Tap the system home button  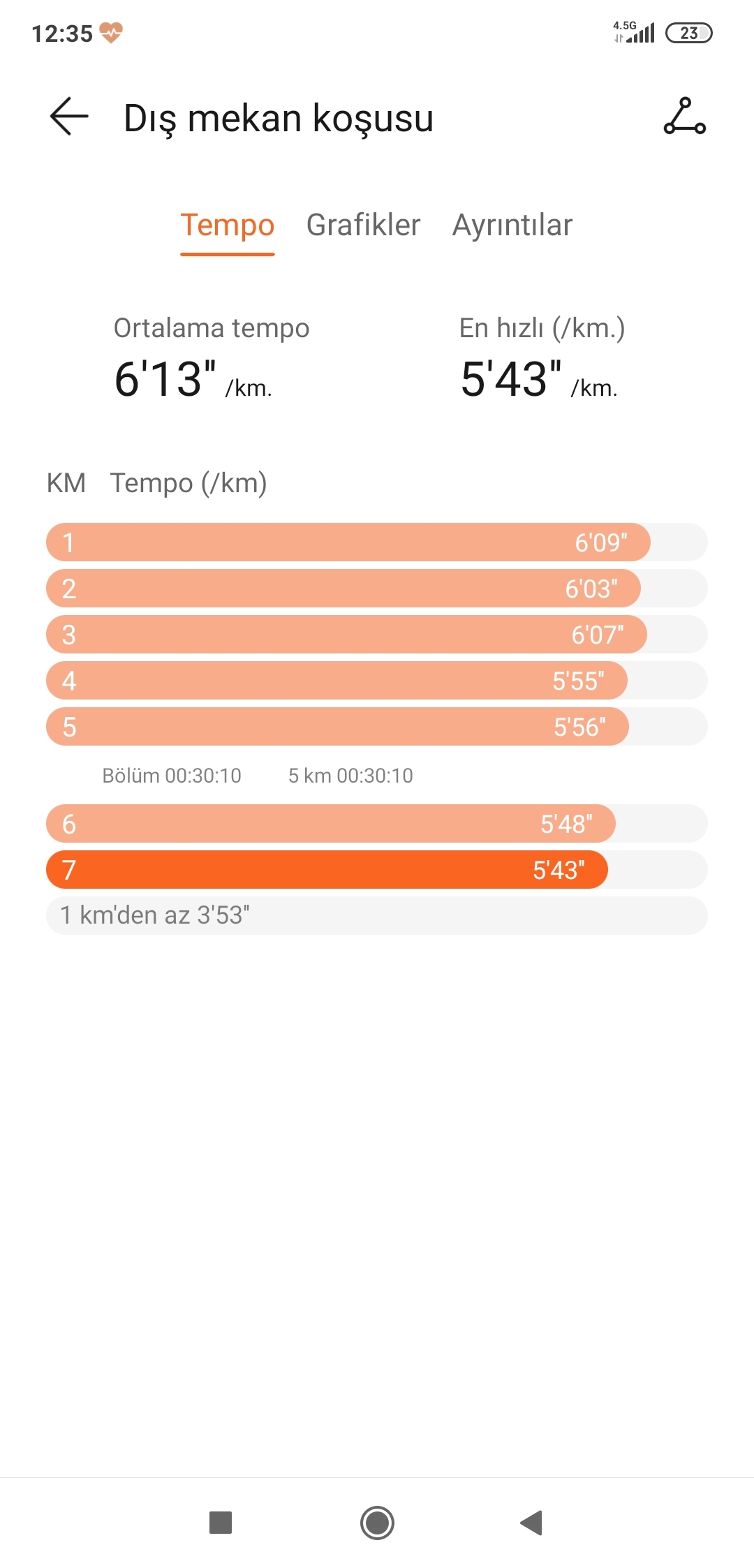pos(377,1522)
